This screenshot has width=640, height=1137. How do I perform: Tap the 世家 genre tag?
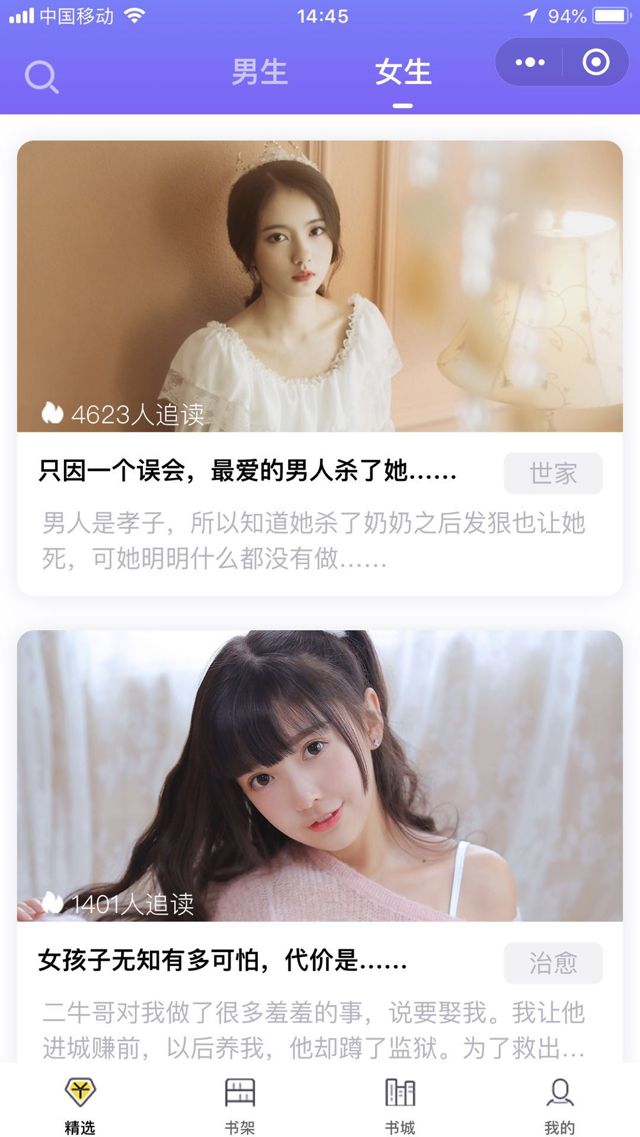pos(553,473)
